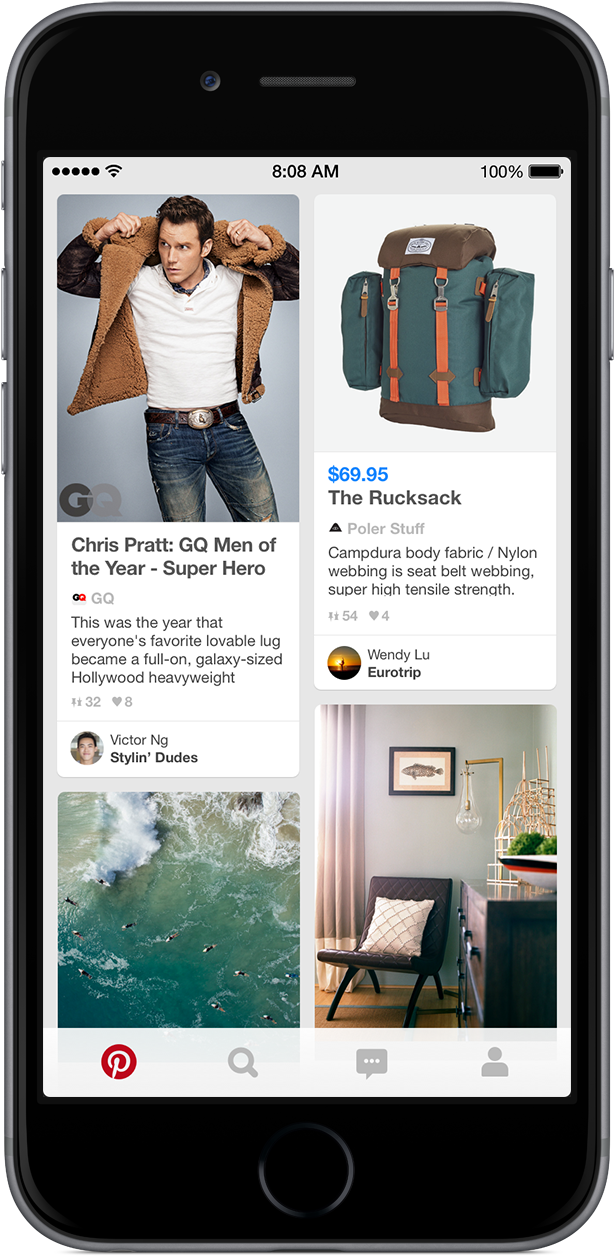614x1256 pixels.
Task: Open the living room chair pin
Action: click(x=435, y=865)
